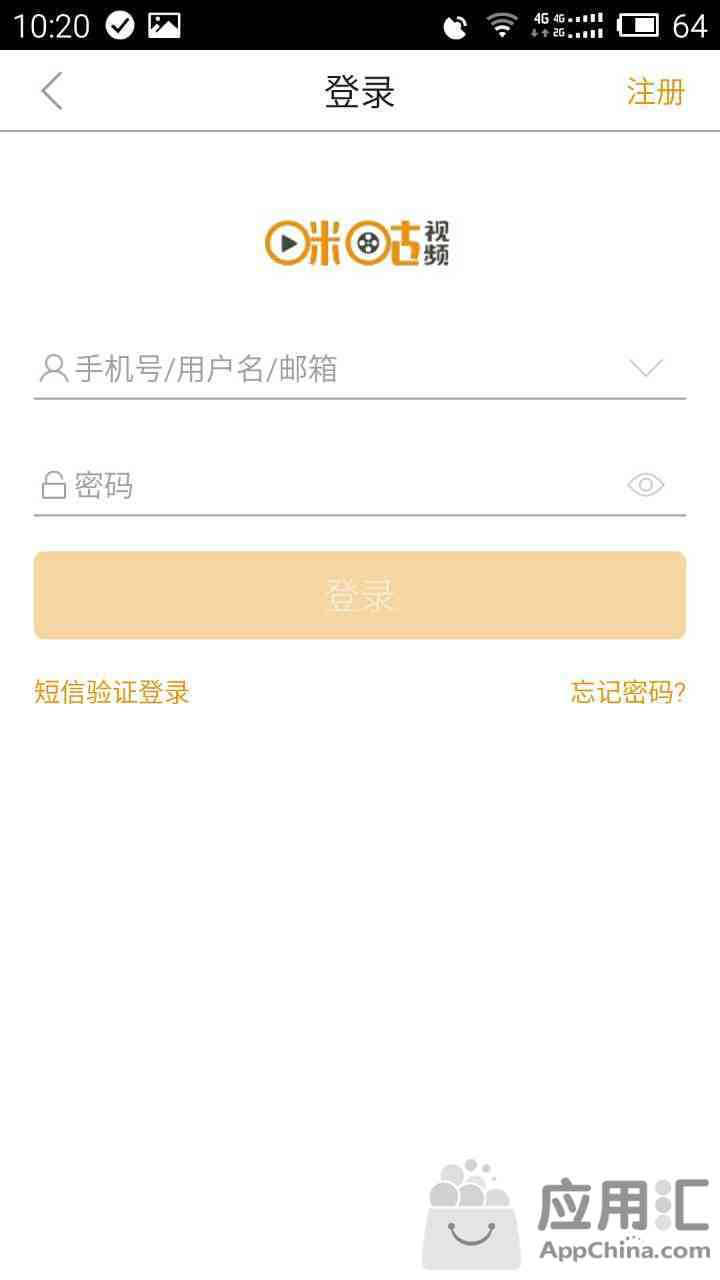Image resolution: width=720 pixels, height=1280 pixels.
Task: Open 注册 to register an account
Action: click(655, 91)
